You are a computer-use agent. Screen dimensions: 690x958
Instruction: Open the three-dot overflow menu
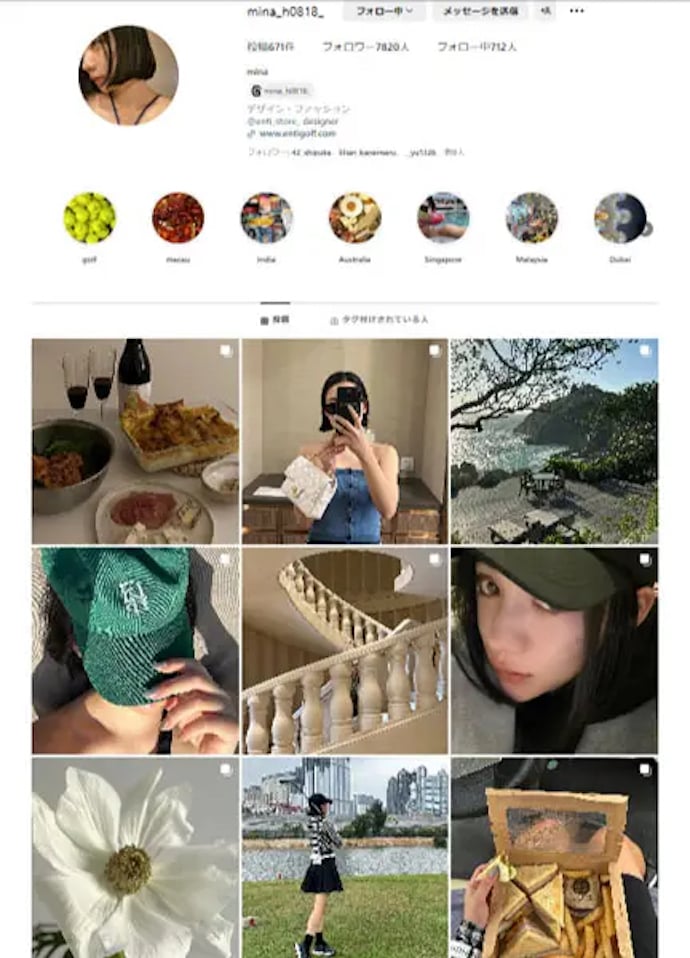[x=577, y=11]
